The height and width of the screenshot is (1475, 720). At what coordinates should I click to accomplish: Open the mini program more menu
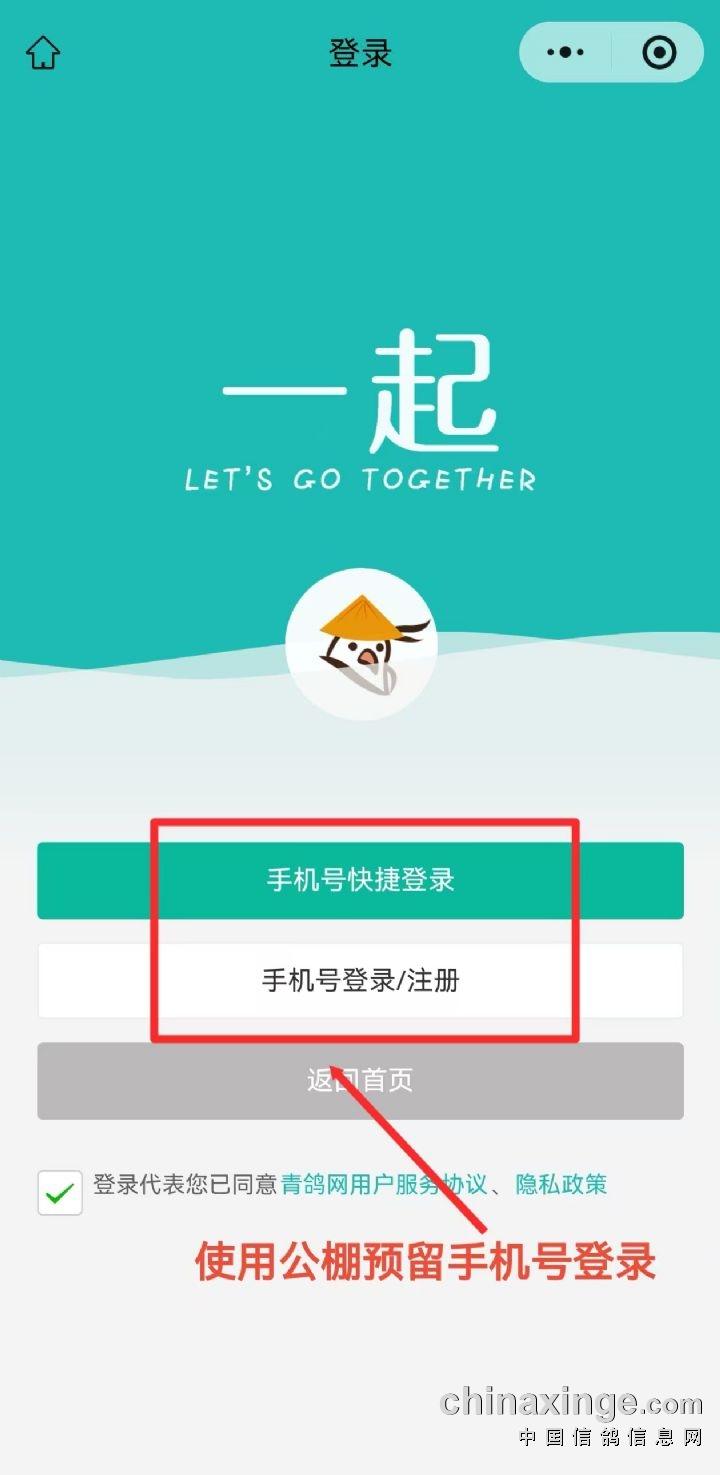565,53
